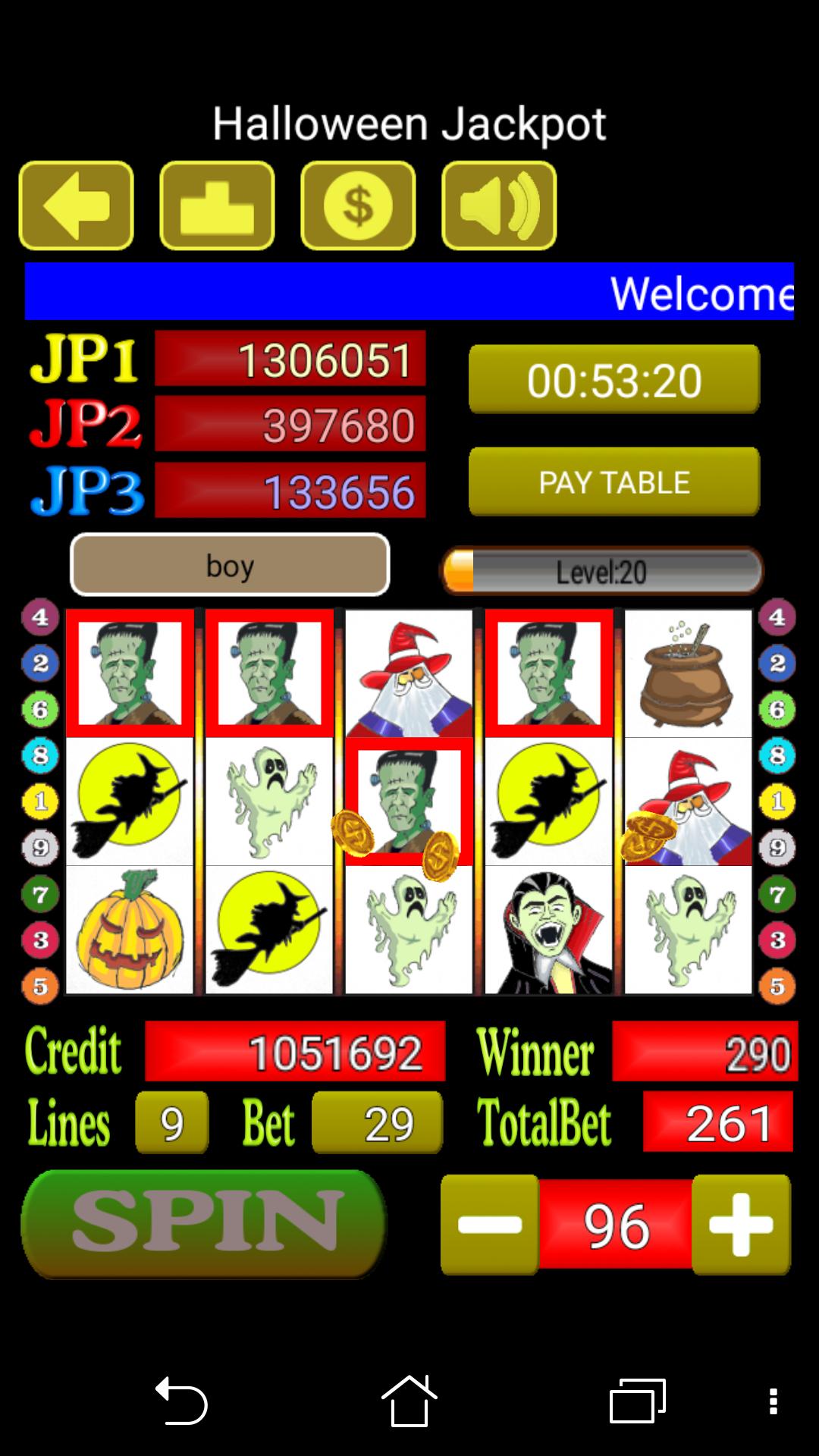Viewport: 819px width, 1456px height.
Task: Tap the yellow back arrow button
Action: click(x=76, y=206)
